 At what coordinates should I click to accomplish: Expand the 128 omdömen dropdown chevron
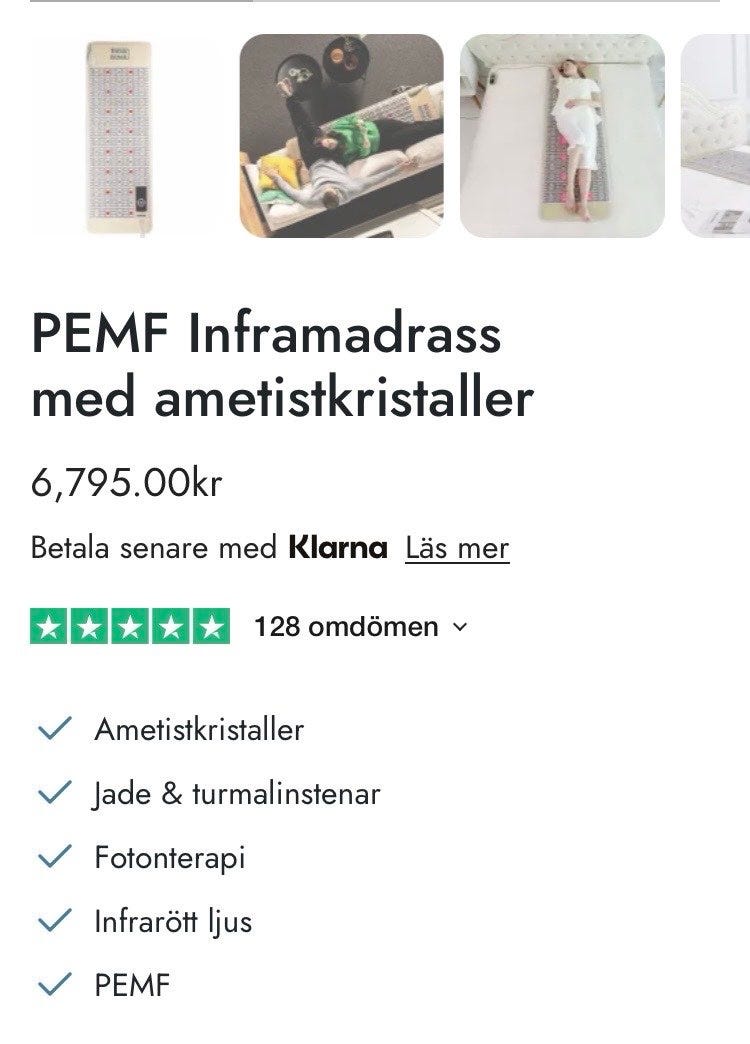click(x=459, y=628)
